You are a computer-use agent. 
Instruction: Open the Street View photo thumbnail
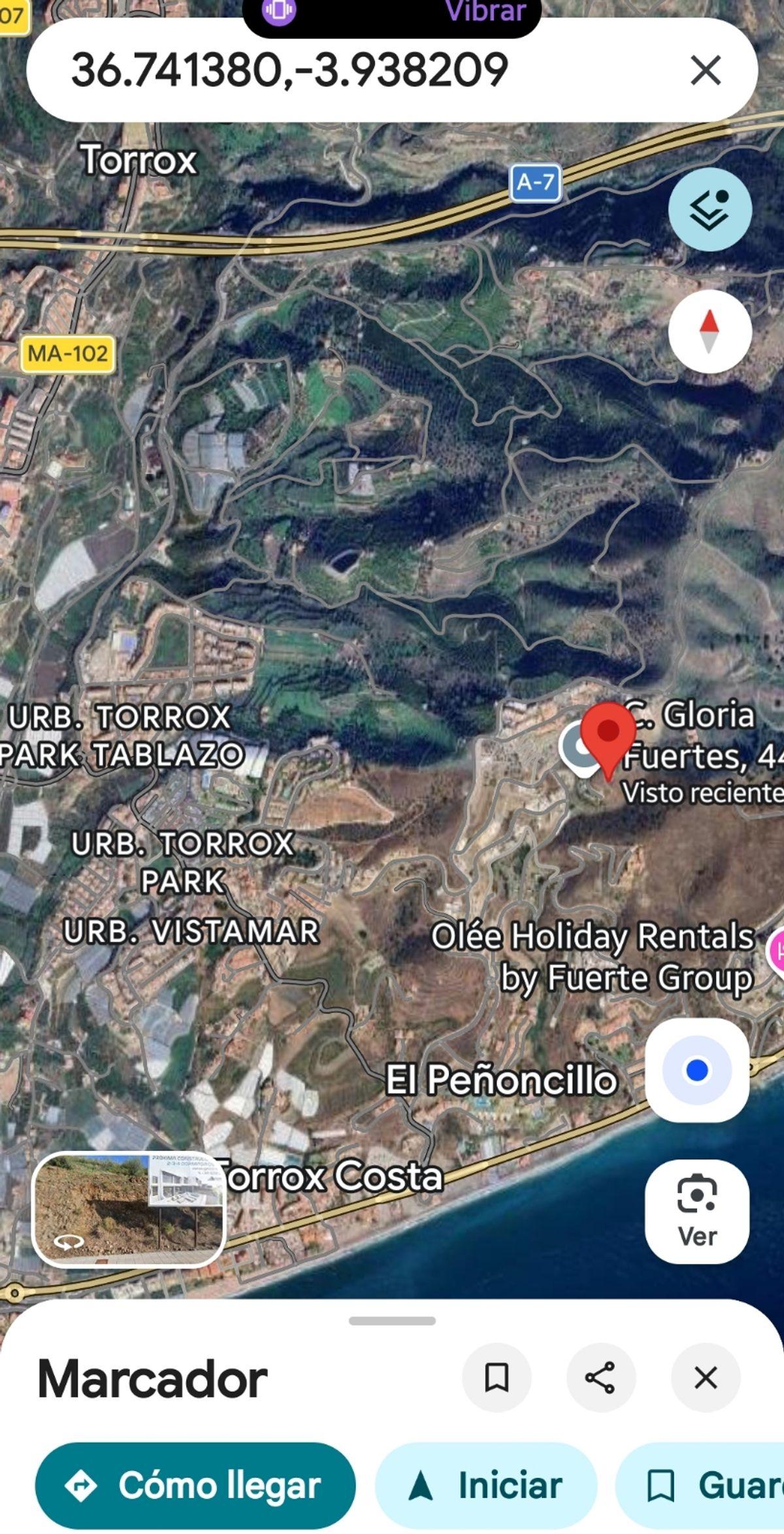click(x=129, y=1210)
